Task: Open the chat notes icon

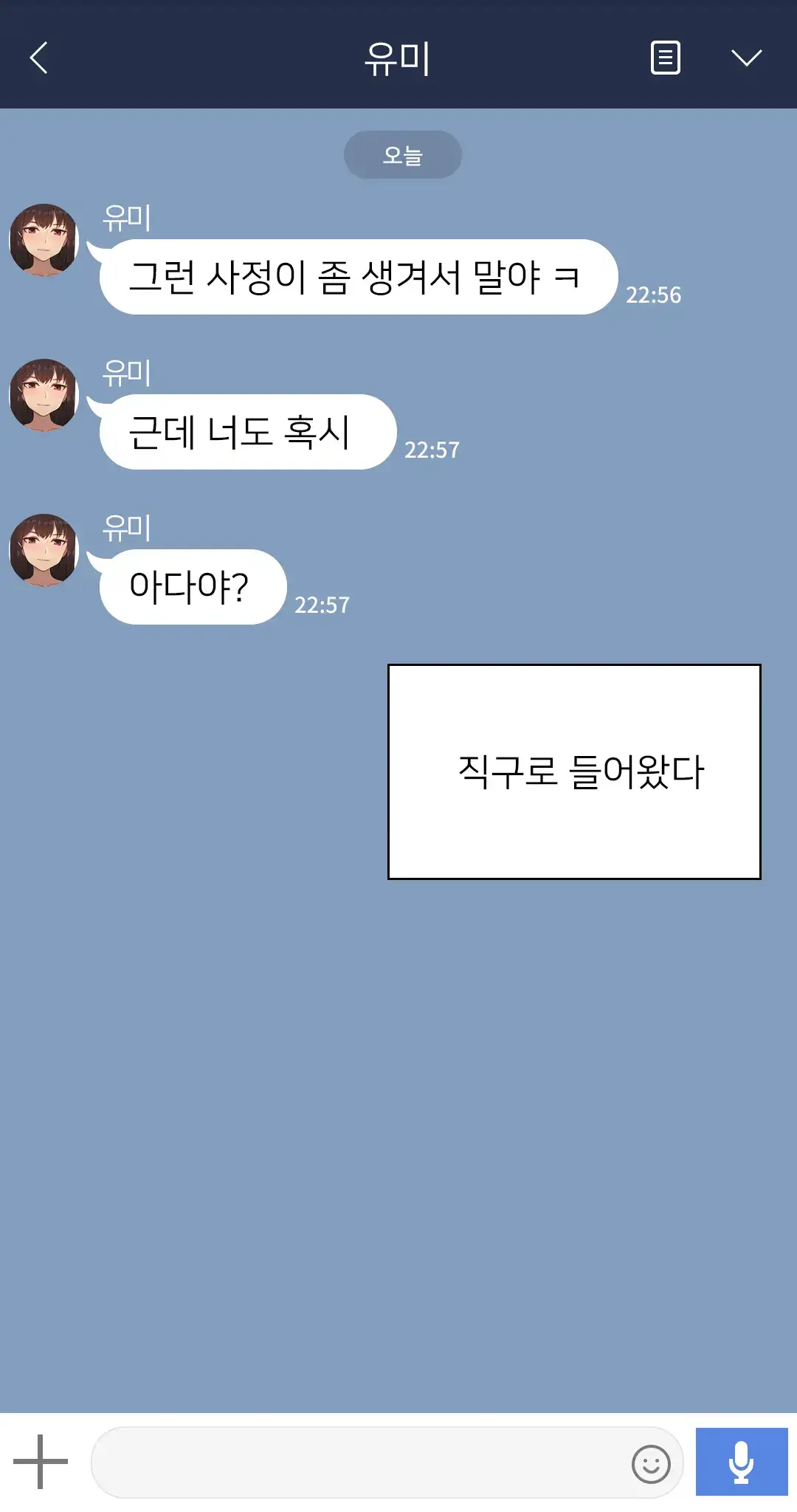Action: [665, 58]
